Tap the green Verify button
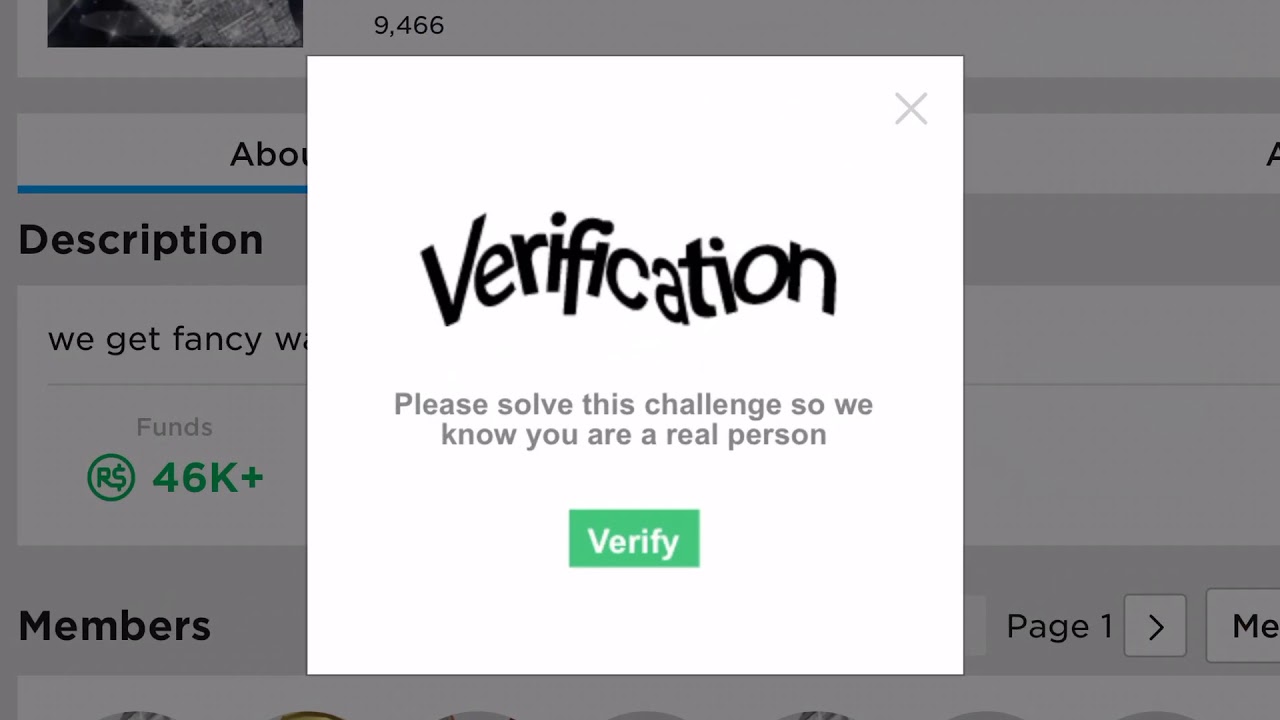Image resolution: width=1280 pixels, height=720 pixels. pos(634,539)
